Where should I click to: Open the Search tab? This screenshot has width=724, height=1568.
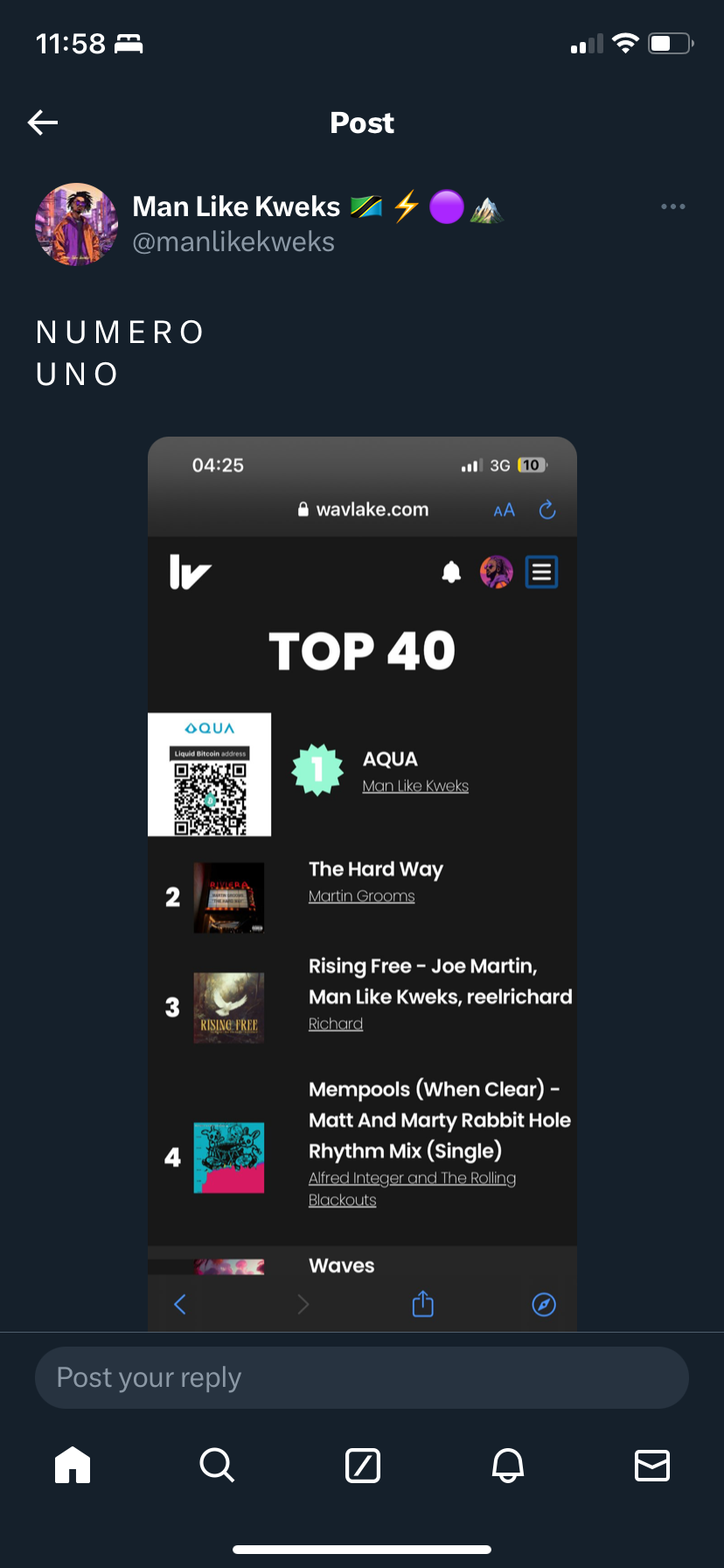(x=217, y=1465)
